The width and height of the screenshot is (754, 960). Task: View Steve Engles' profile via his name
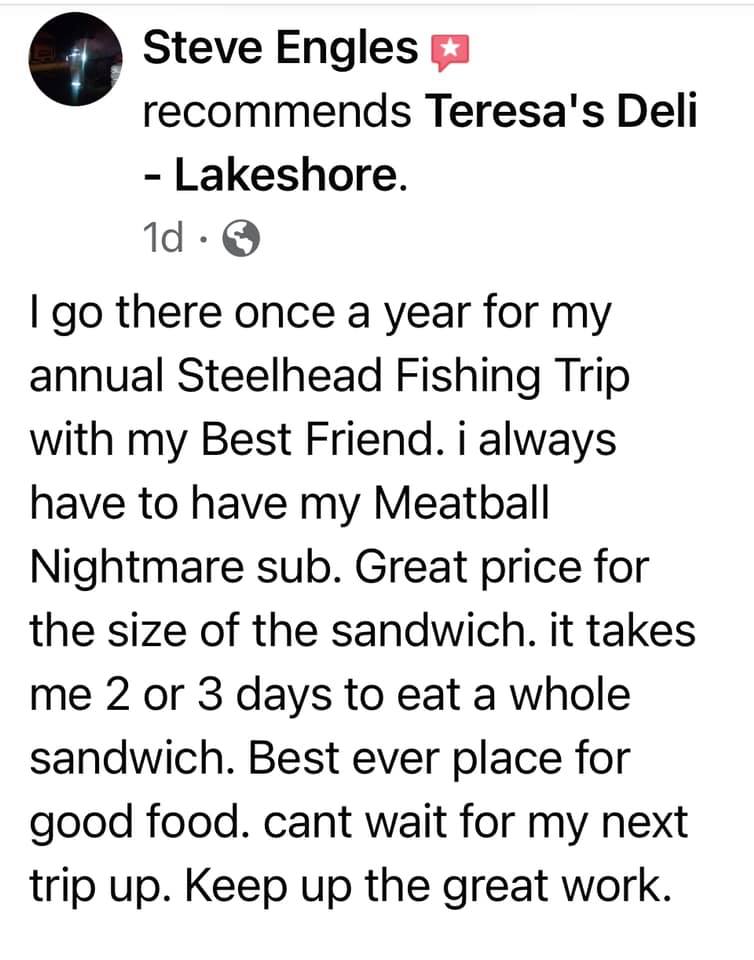(x=280, y=47)
